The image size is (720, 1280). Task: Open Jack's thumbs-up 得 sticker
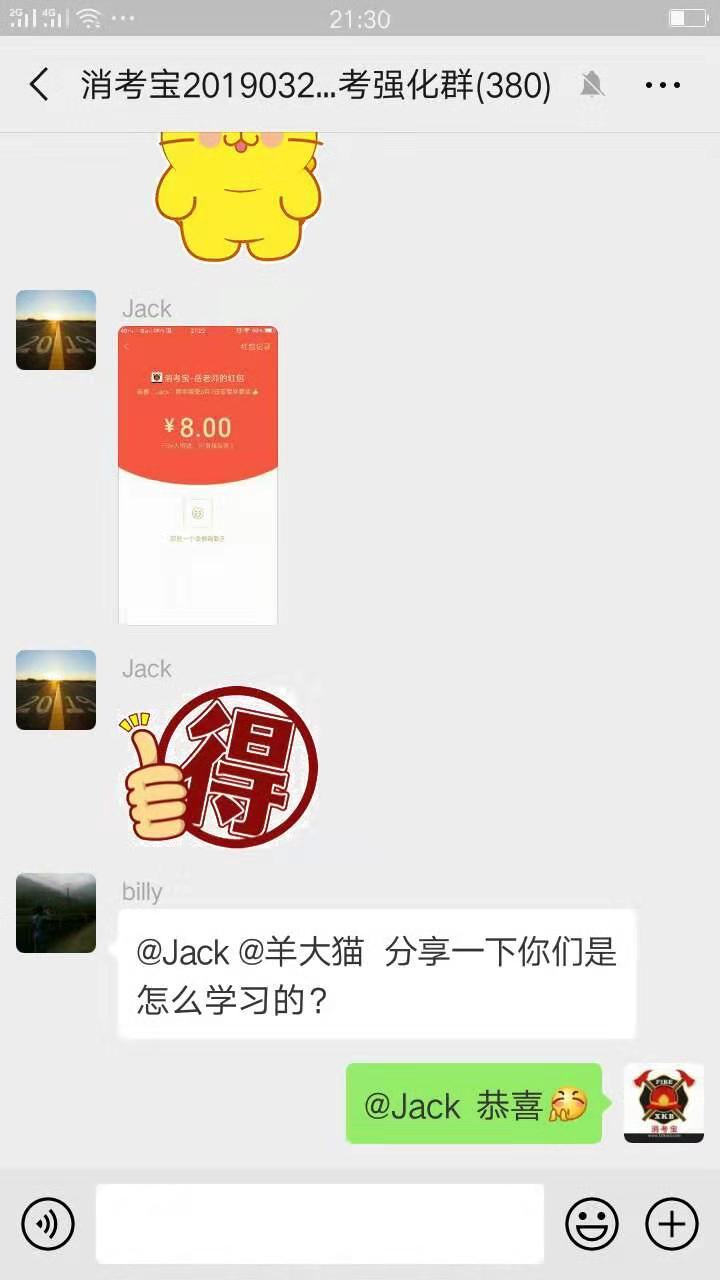218,765
